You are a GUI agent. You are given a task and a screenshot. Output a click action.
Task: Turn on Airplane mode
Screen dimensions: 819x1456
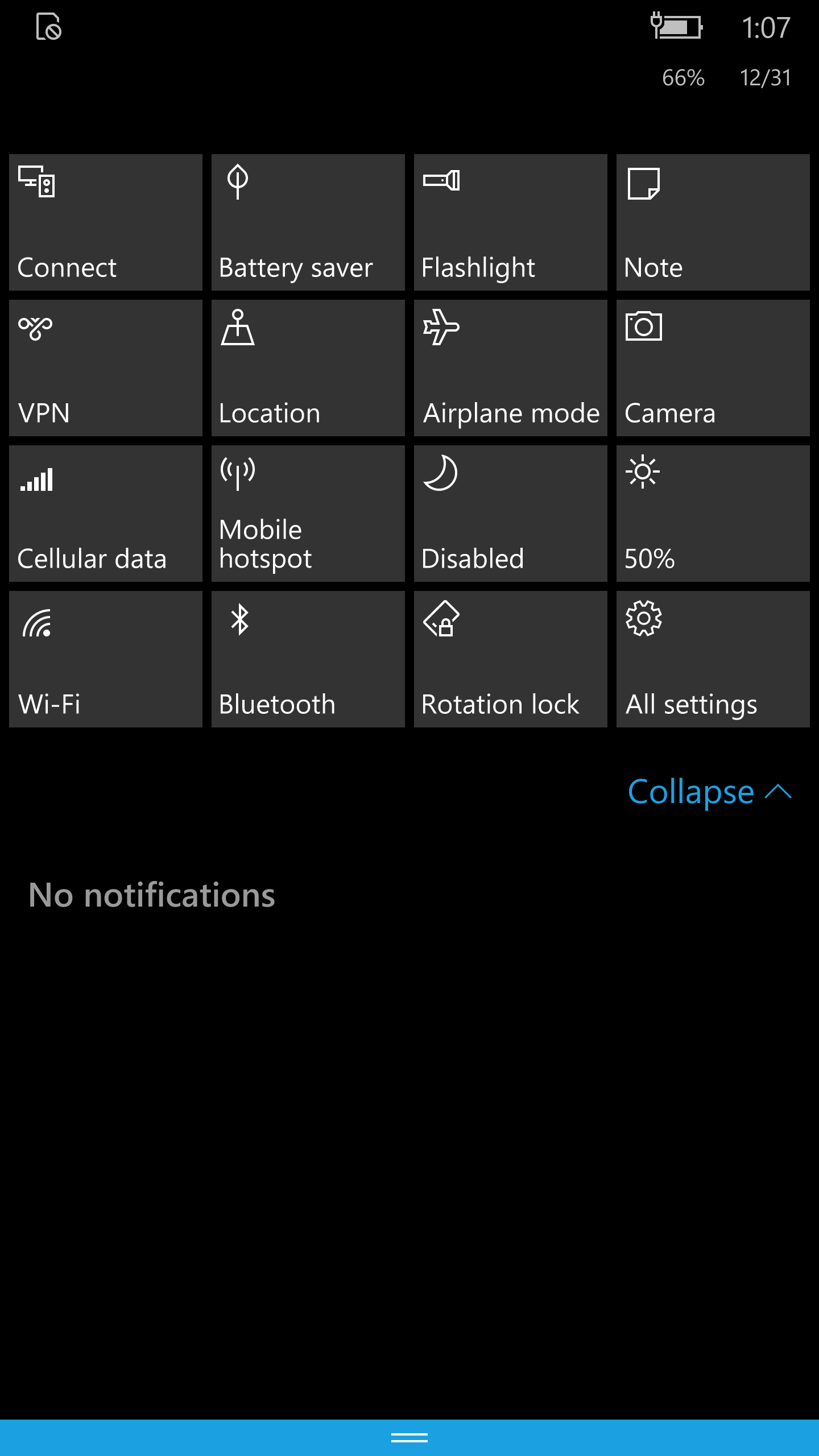(511, 368)
